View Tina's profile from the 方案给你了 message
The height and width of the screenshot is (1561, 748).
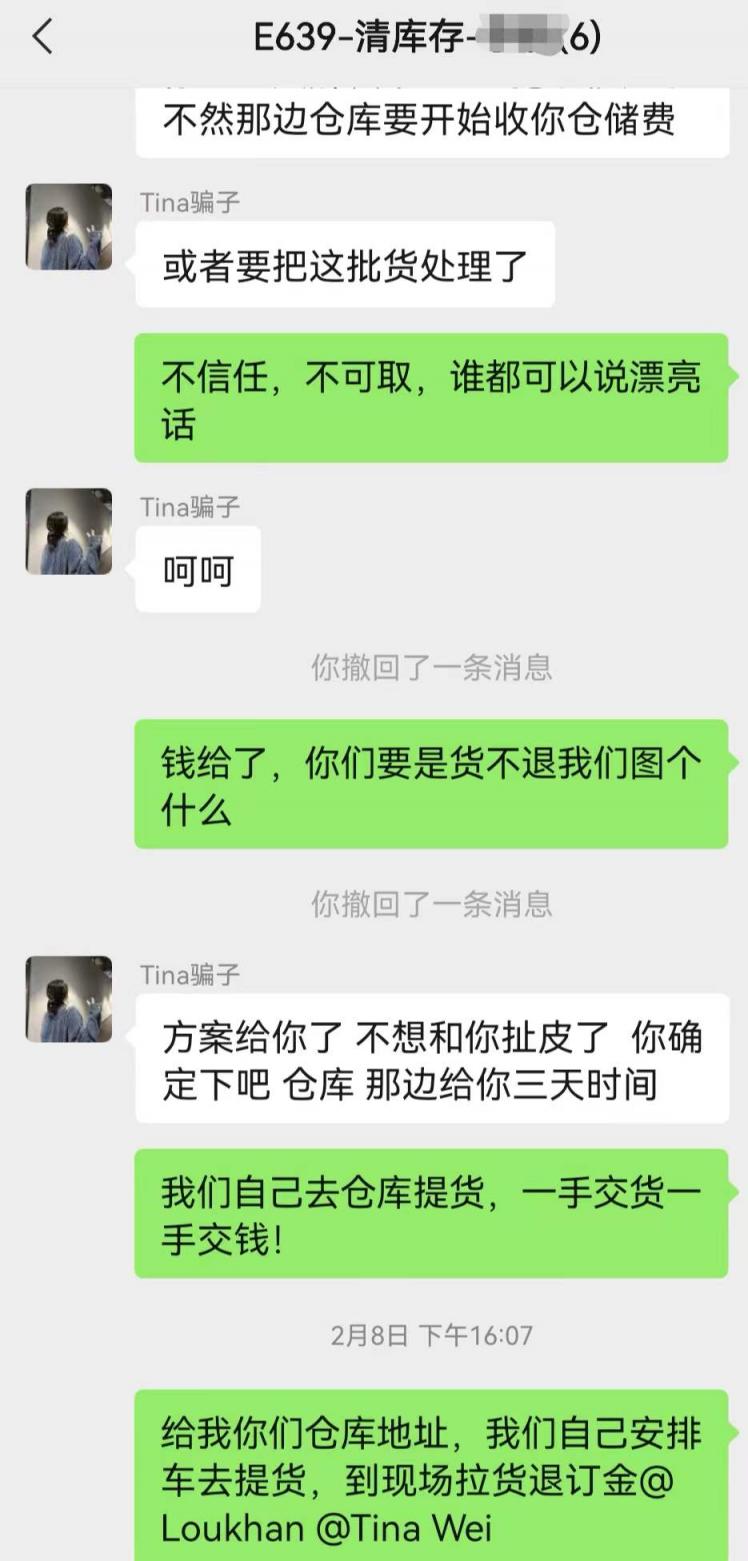69,999
